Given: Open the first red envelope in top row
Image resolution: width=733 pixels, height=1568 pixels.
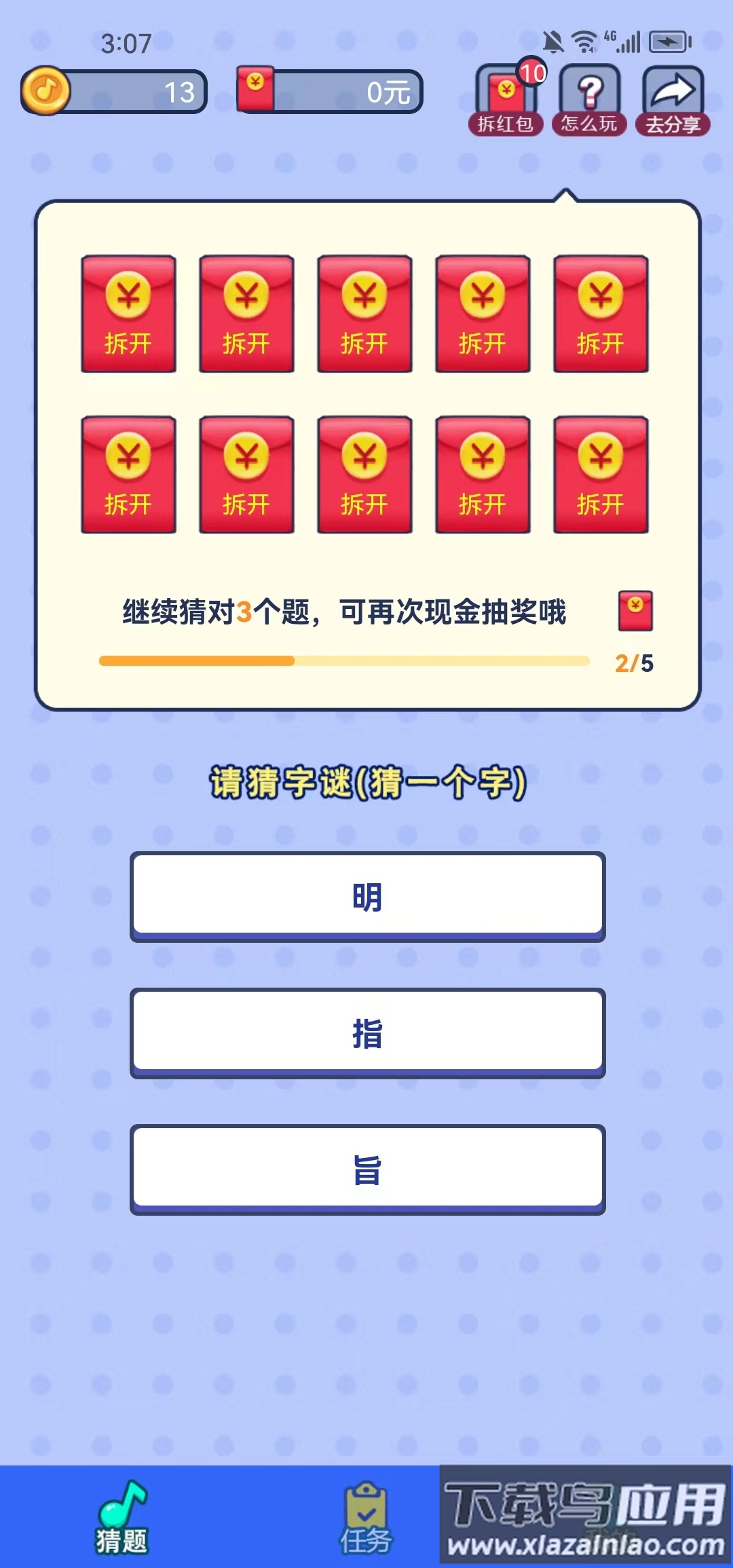Looking at the screenshot, I should click(128, 314).
